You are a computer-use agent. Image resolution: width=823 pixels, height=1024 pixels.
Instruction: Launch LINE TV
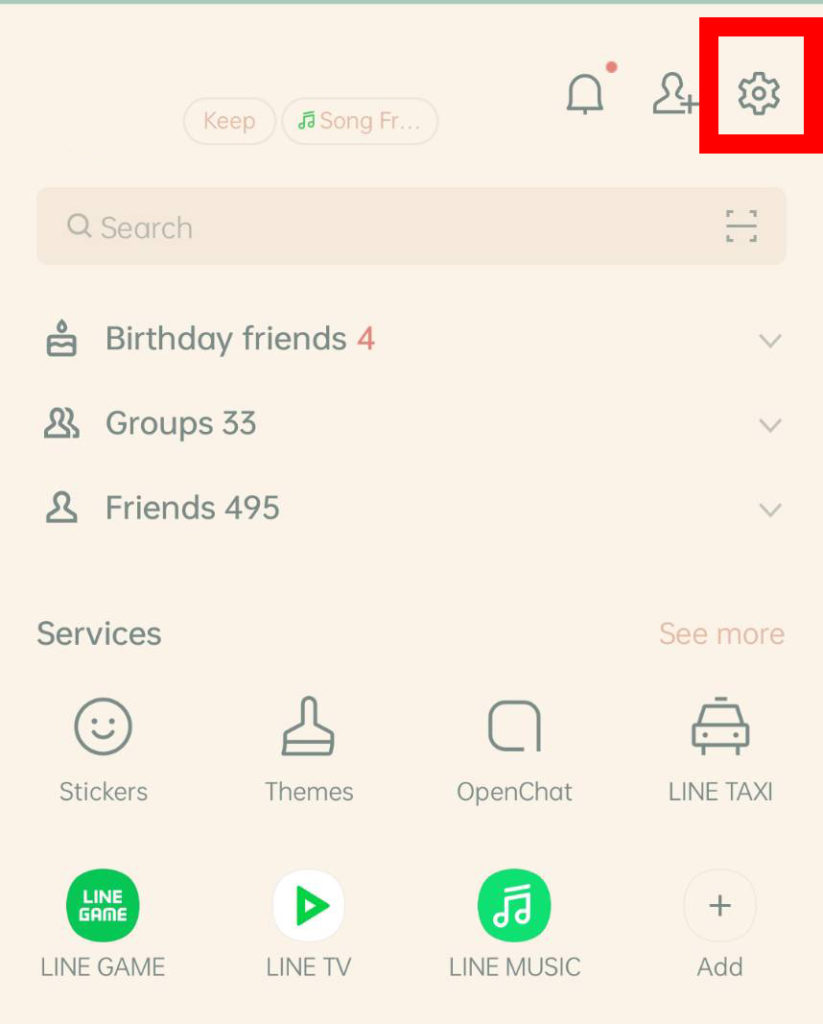[308, 922]
